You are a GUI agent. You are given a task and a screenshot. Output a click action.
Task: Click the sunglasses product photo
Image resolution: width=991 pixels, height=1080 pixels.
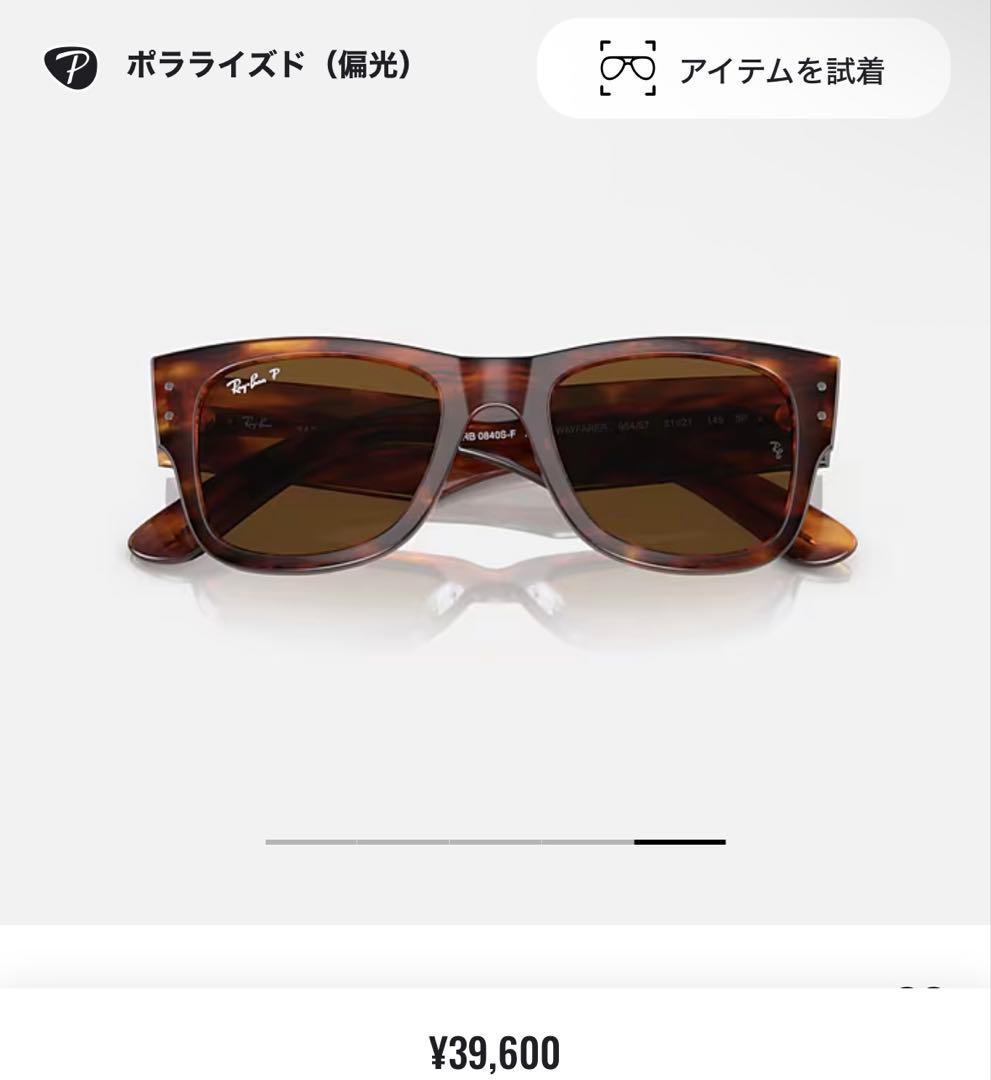click(495, 450)
